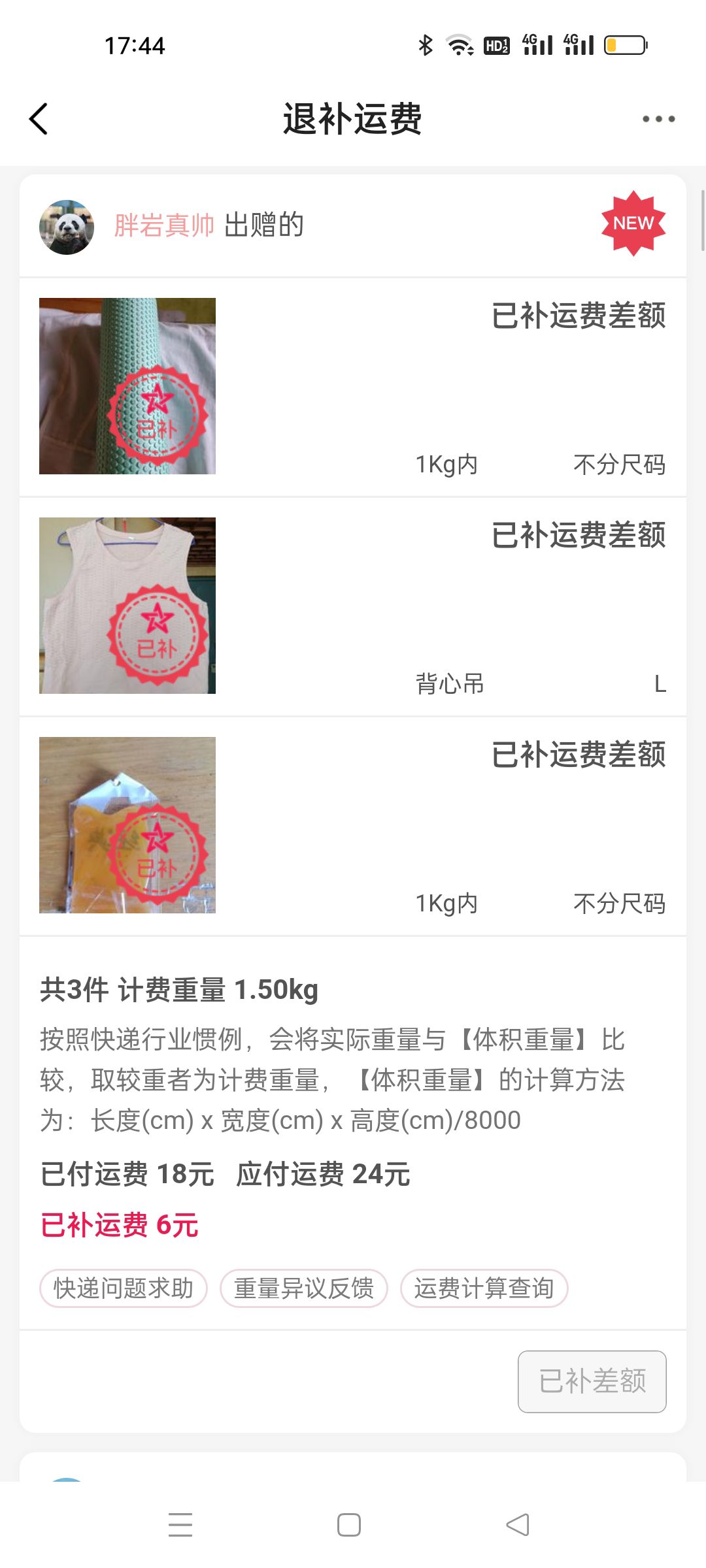This screenshot has width=706, height=1568.
Task: Open the three-dot overflow menu
Action: pyautogui.click(x=658, y=119)
